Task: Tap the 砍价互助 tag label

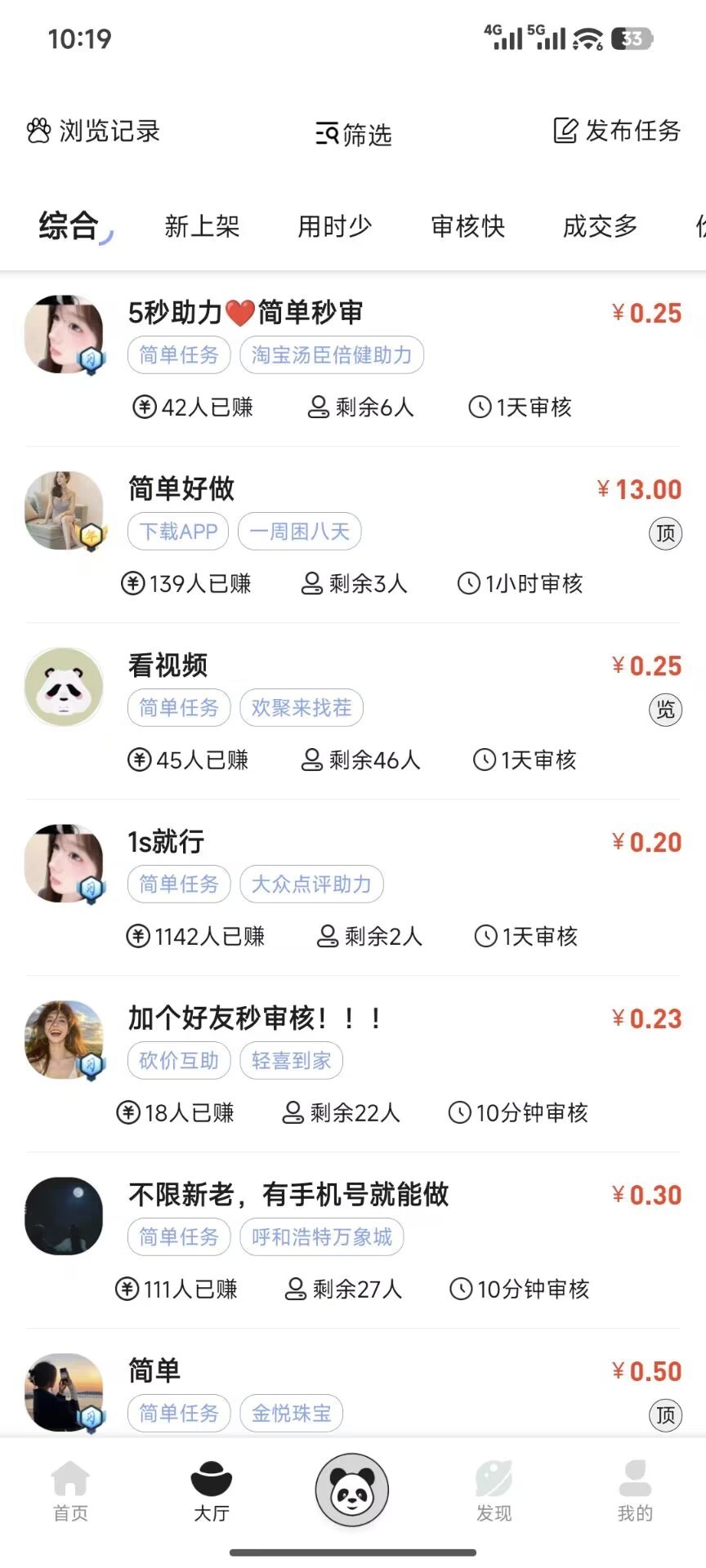Action: pos(178,1060)
